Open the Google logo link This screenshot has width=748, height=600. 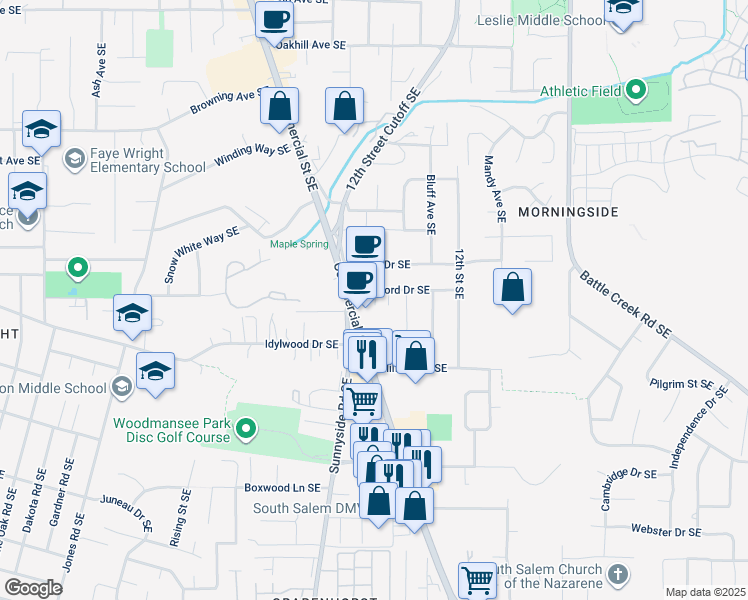click(x=33, y=588)
